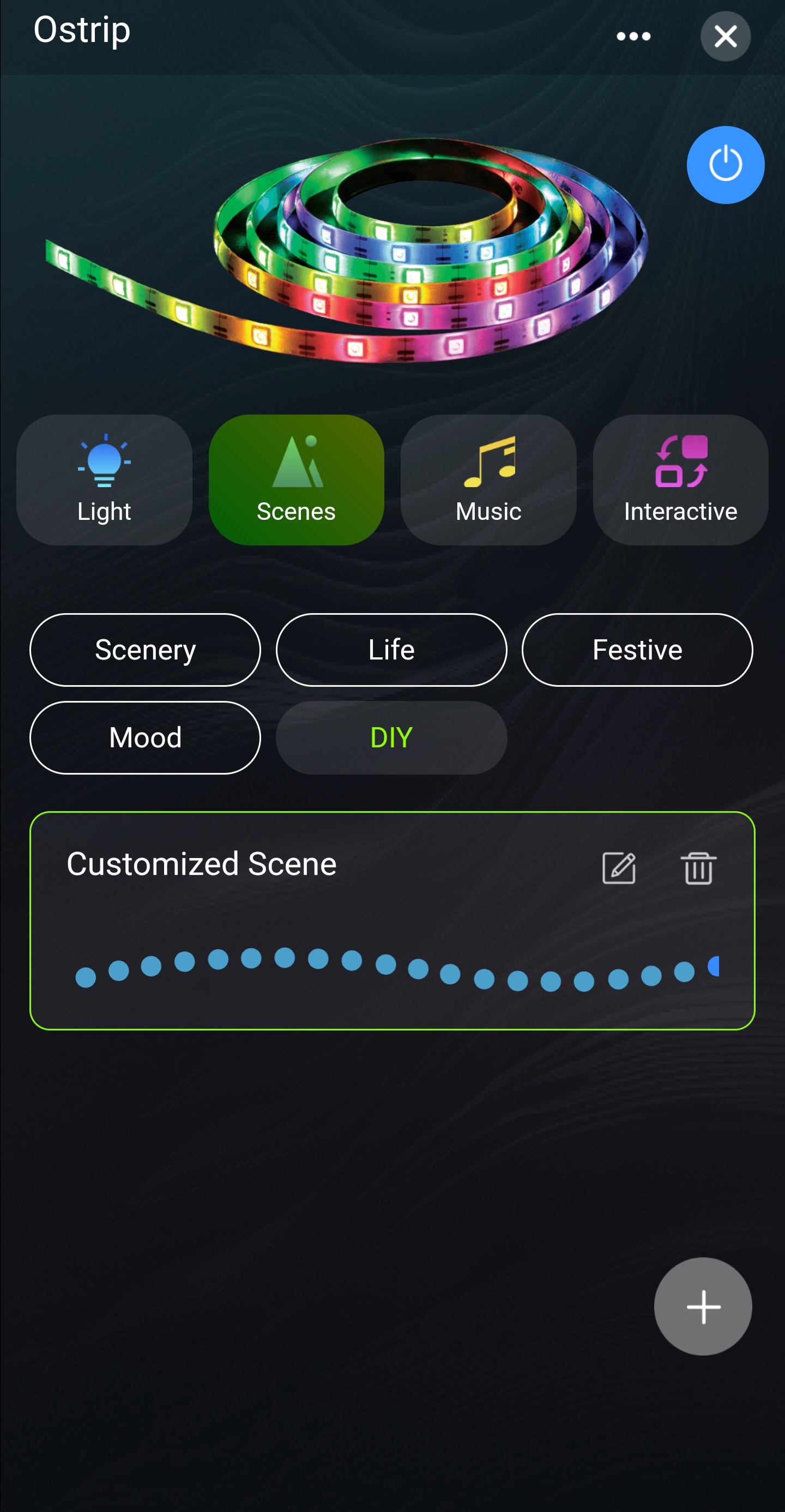Open the Interactive mode tab
This screenshot has width=785, height=1512.
click(x=680, y=480)
